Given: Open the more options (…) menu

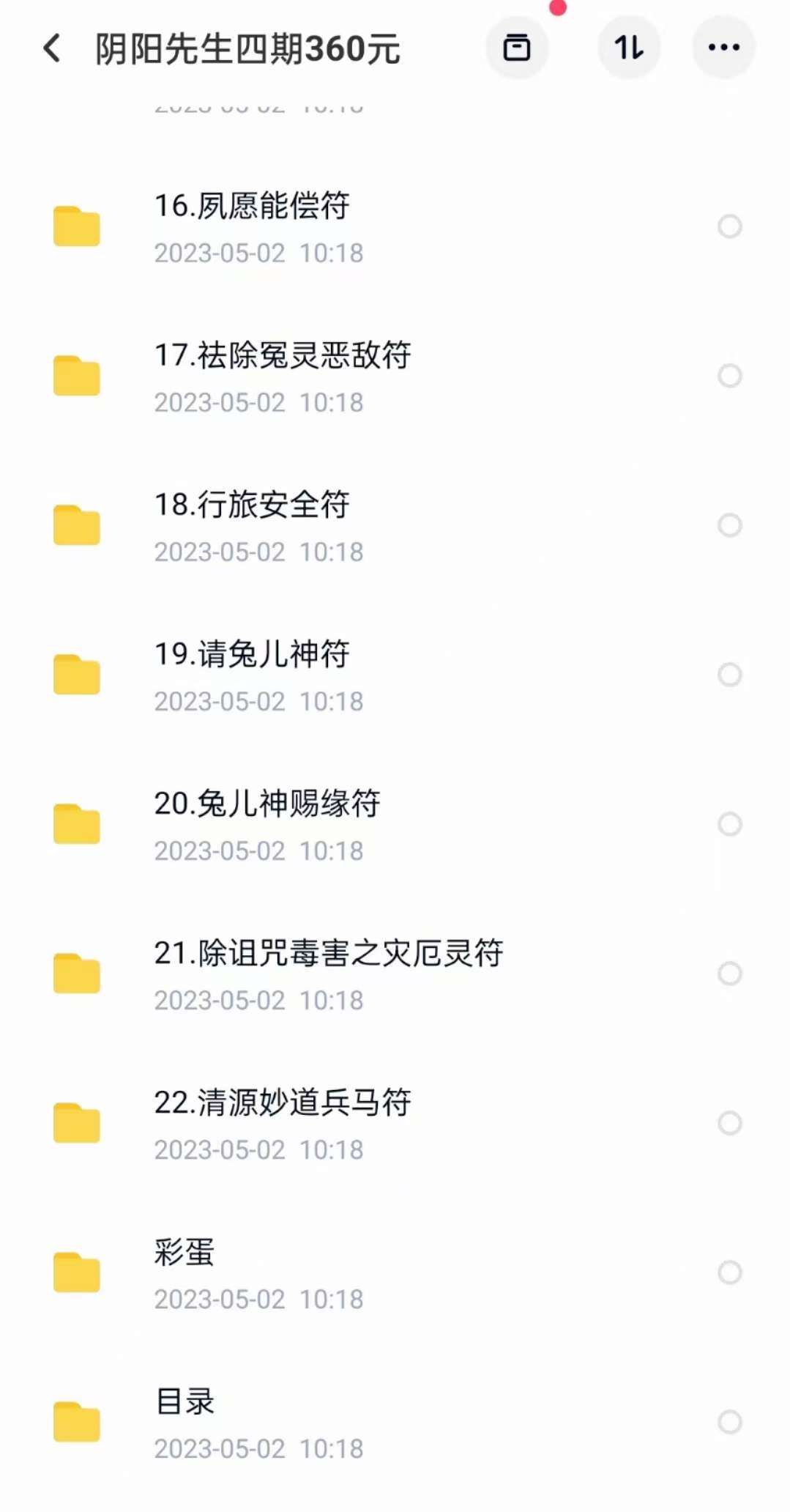Looking at the screenshot, I should coord(723,46).
